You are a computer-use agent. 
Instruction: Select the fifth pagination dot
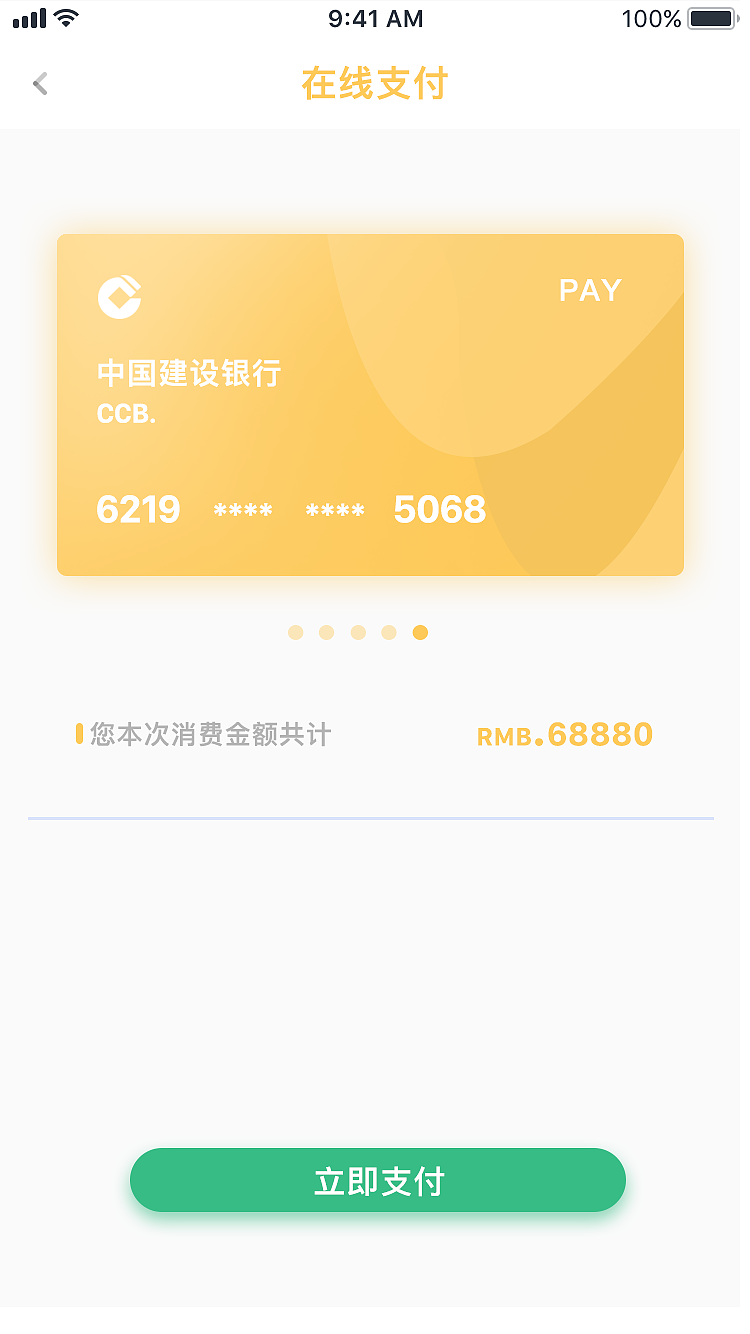[x=420, y=632]
